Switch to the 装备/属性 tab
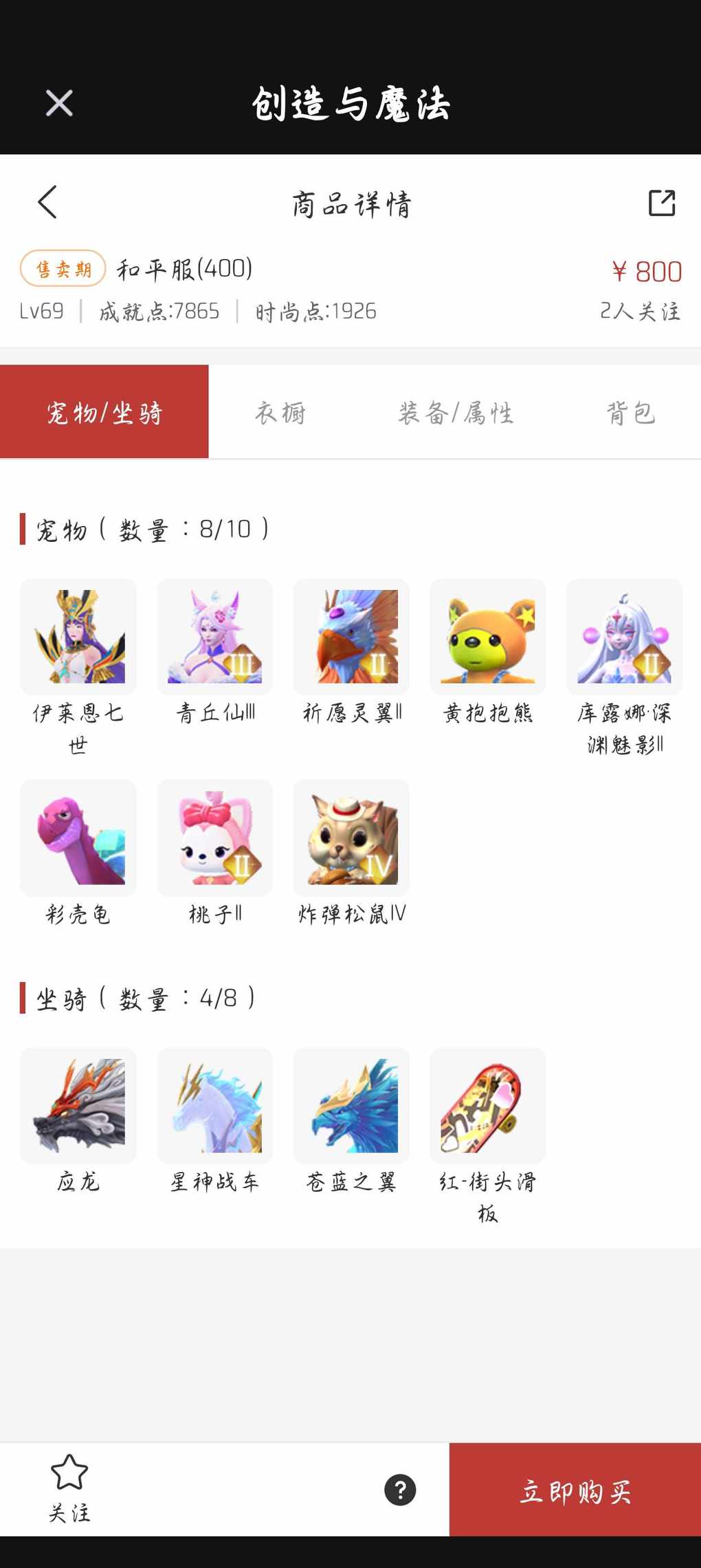The image size is (701, 1568). point(456,413)
